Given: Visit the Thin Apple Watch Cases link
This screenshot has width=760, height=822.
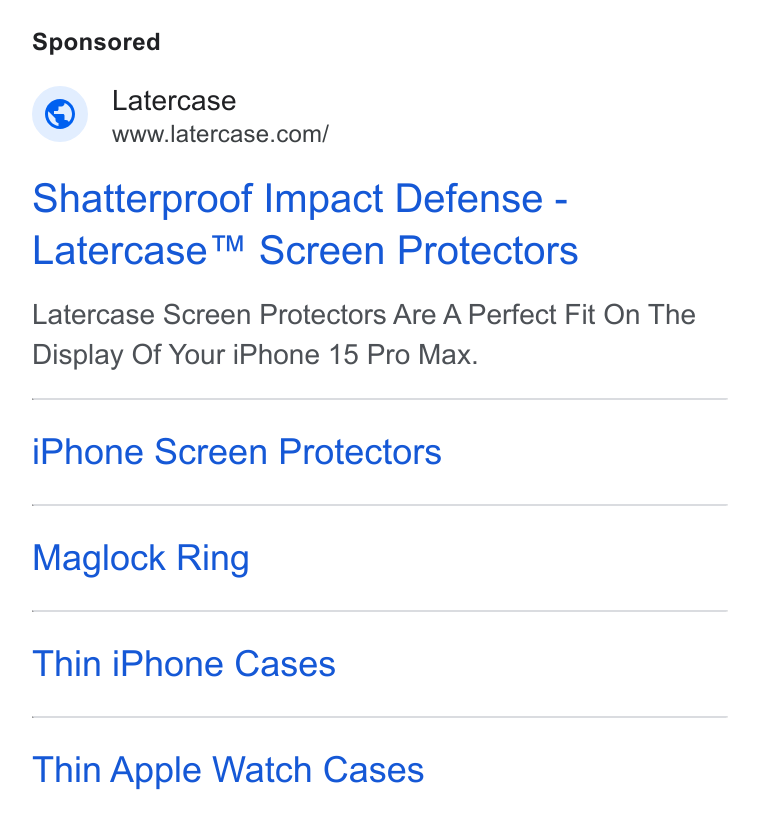Looking at the screenshot, I should 228,770.
